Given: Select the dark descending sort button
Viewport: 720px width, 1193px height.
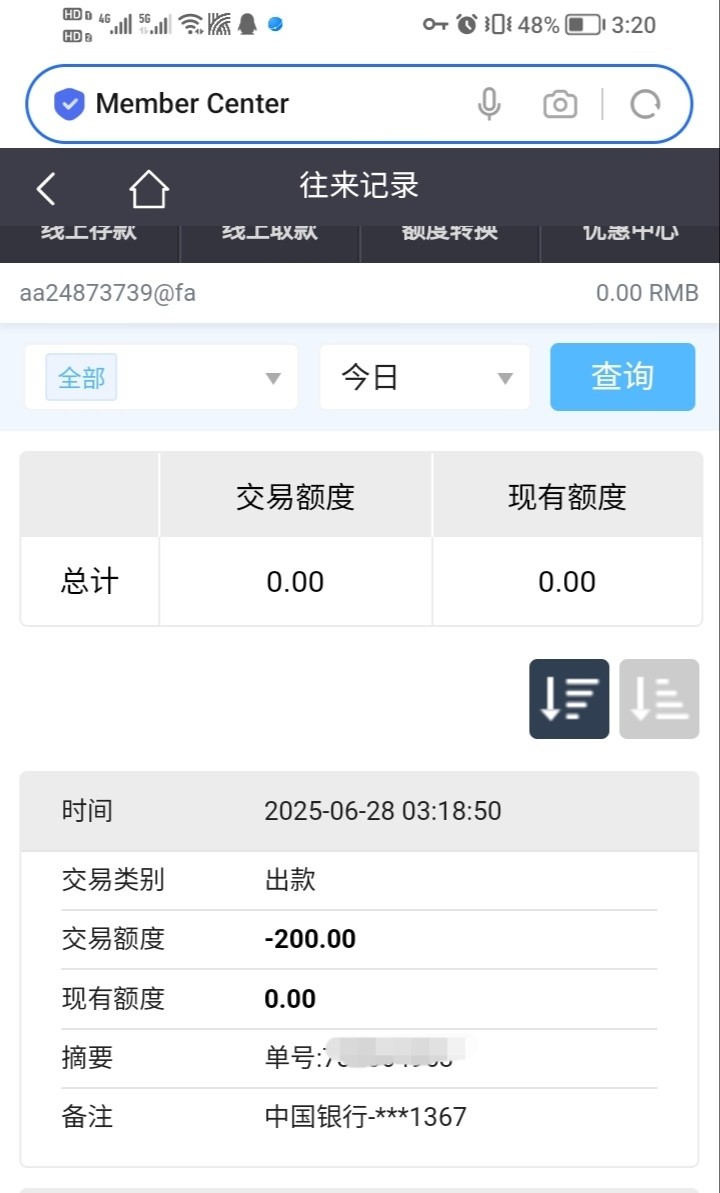Looking at the screenshot, I should [x=569, y=699].
